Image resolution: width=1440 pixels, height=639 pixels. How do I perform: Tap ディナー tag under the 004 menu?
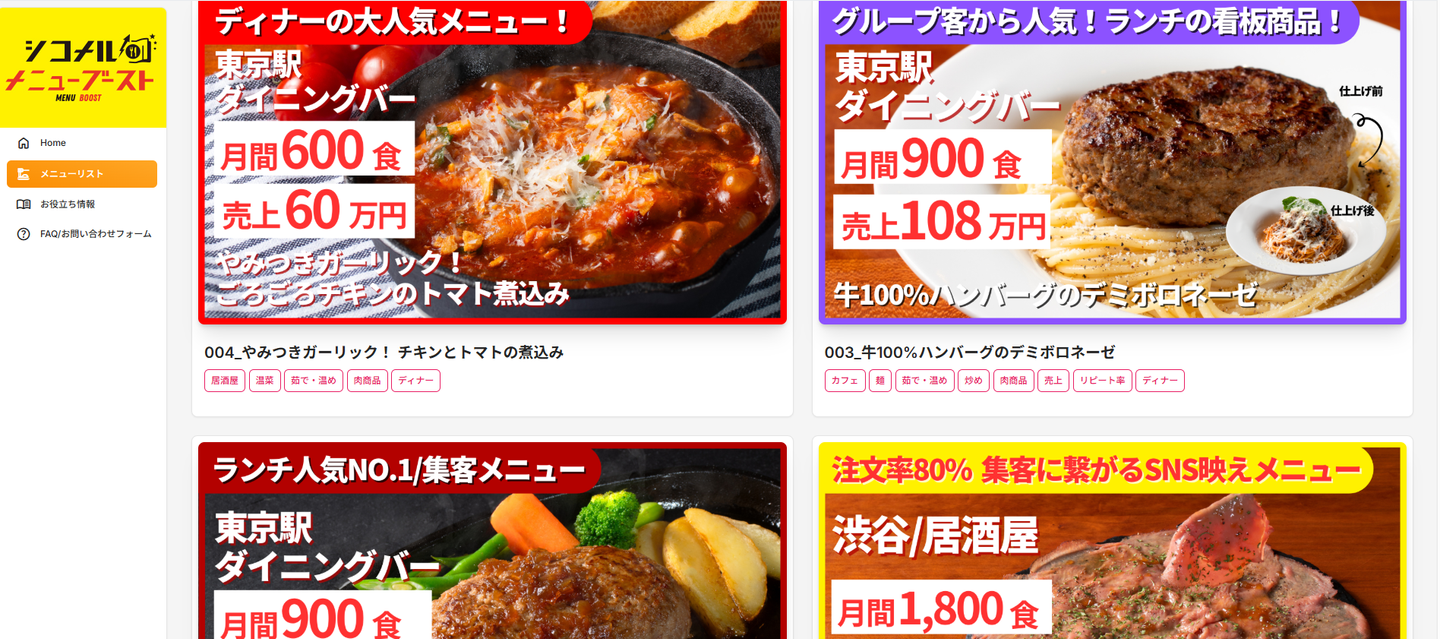pos(416,381)
